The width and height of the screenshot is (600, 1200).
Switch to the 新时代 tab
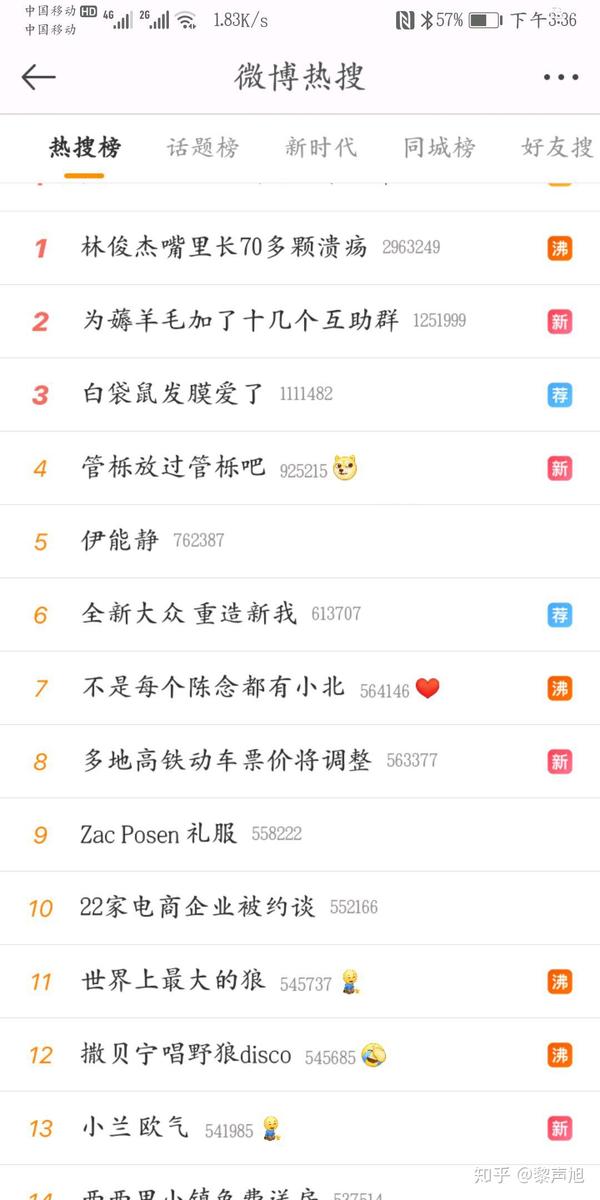[321, 148]
